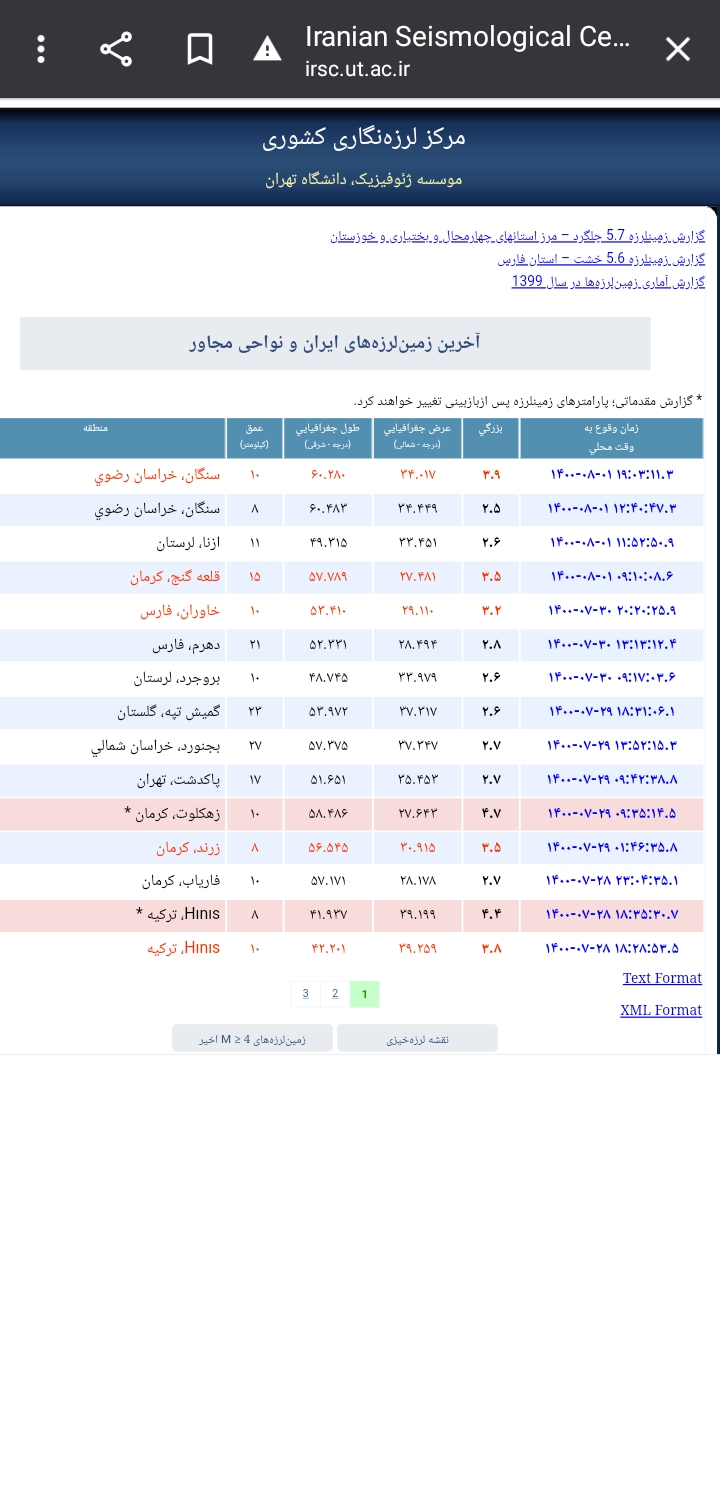Go to page 2 of results

coord(335,994)
